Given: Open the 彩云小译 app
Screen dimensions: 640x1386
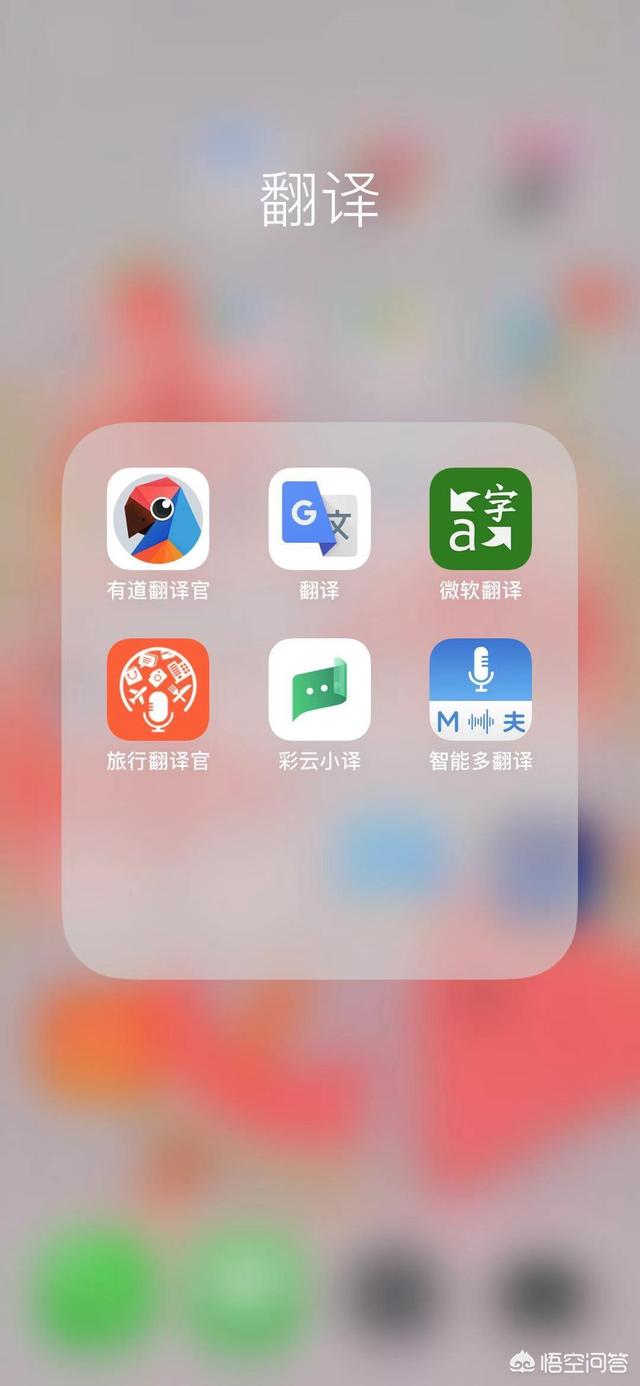Looking at the screenshot, I should 319,689.
